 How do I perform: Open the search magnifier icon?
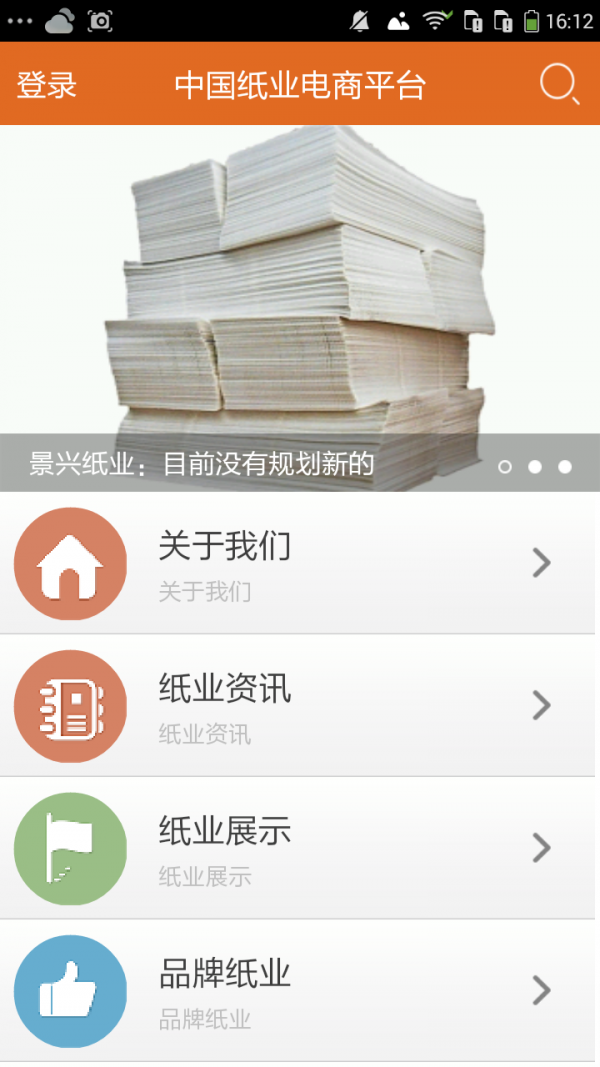[559, 84]
